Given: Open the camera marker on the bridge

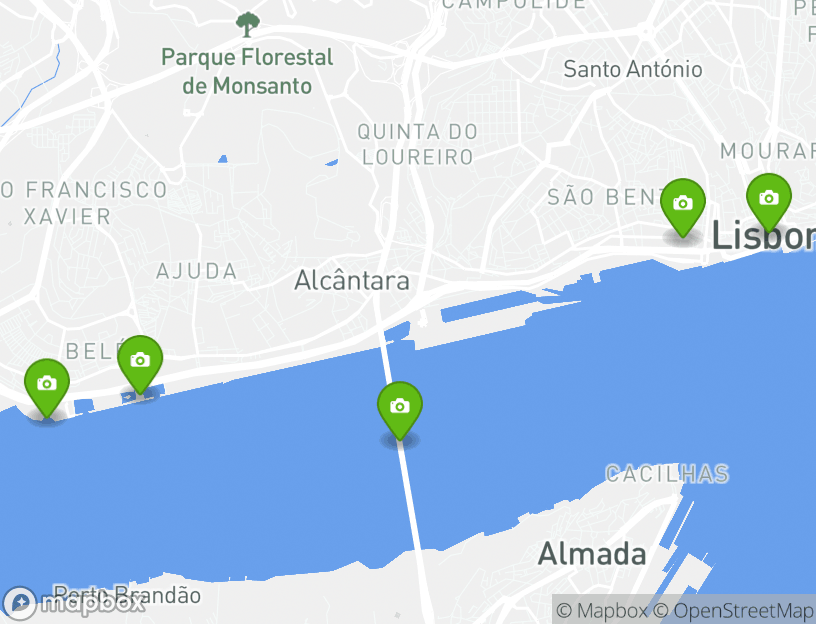Looking at the screenshot, I should click(x=400, y=407).
